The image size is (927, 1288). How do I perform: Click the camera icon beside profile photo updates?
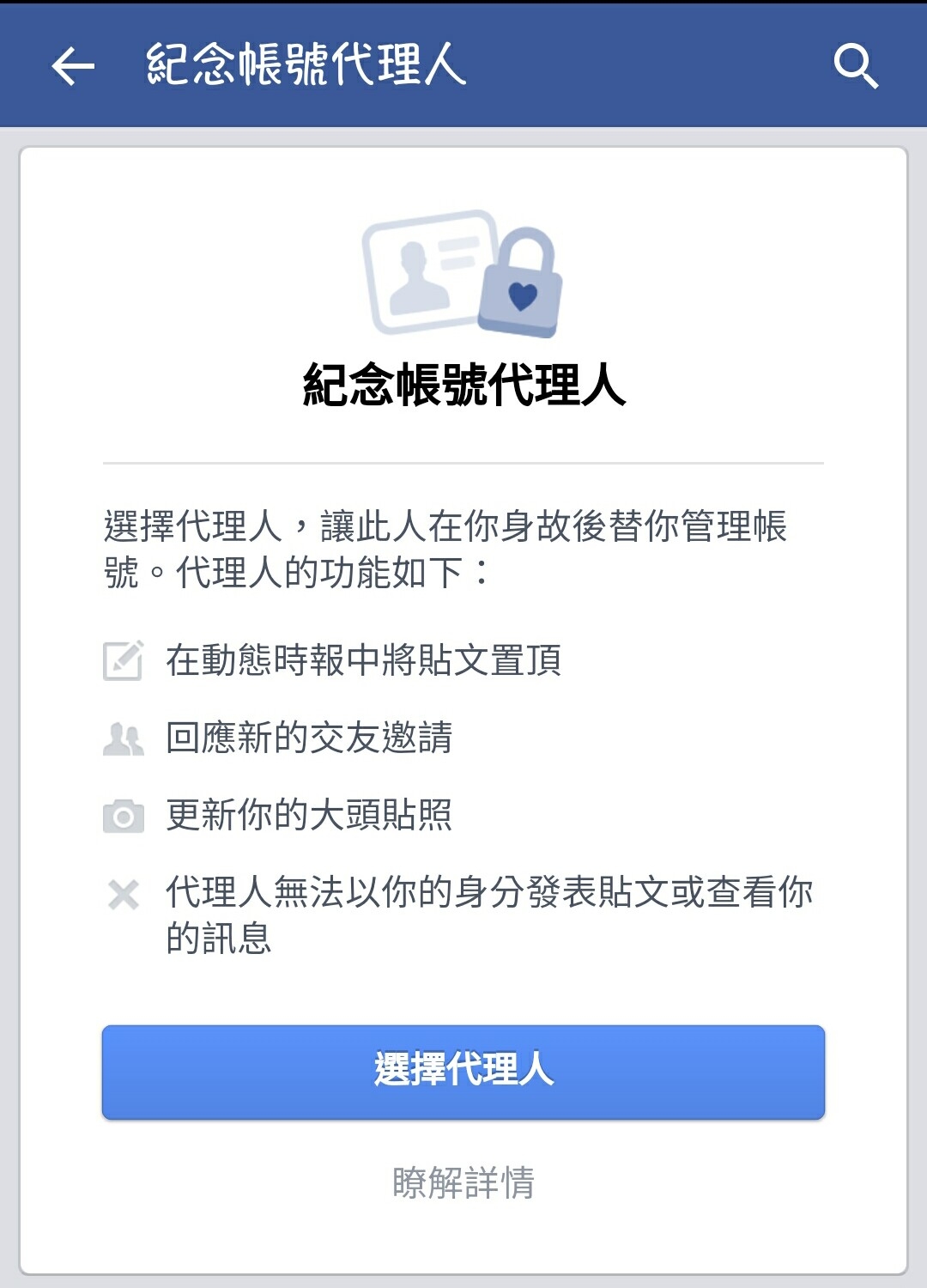coord(124,817)
